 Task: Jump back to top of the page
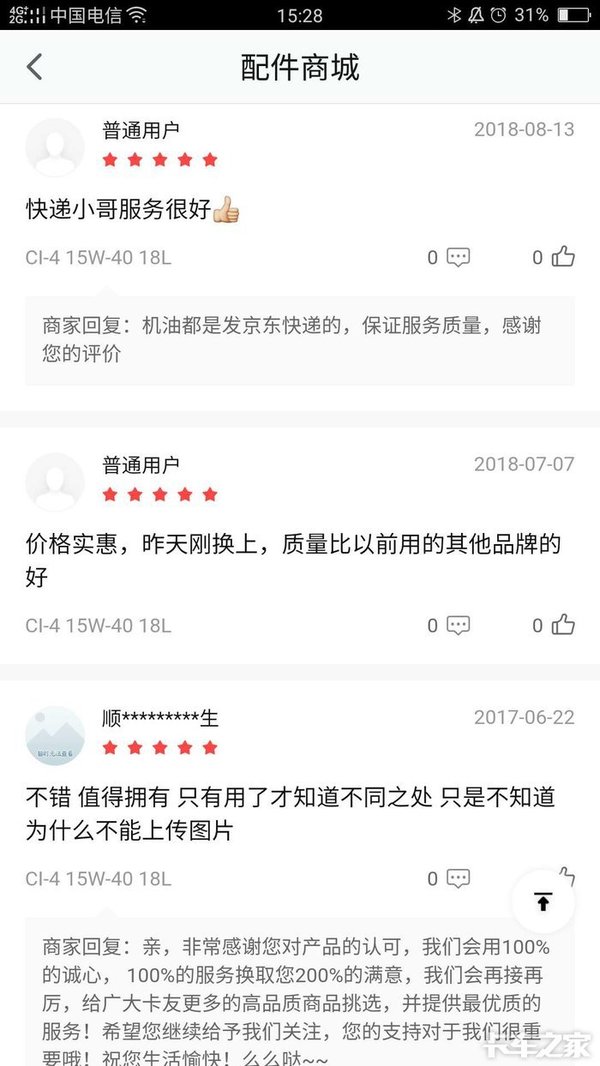[543, 901]
